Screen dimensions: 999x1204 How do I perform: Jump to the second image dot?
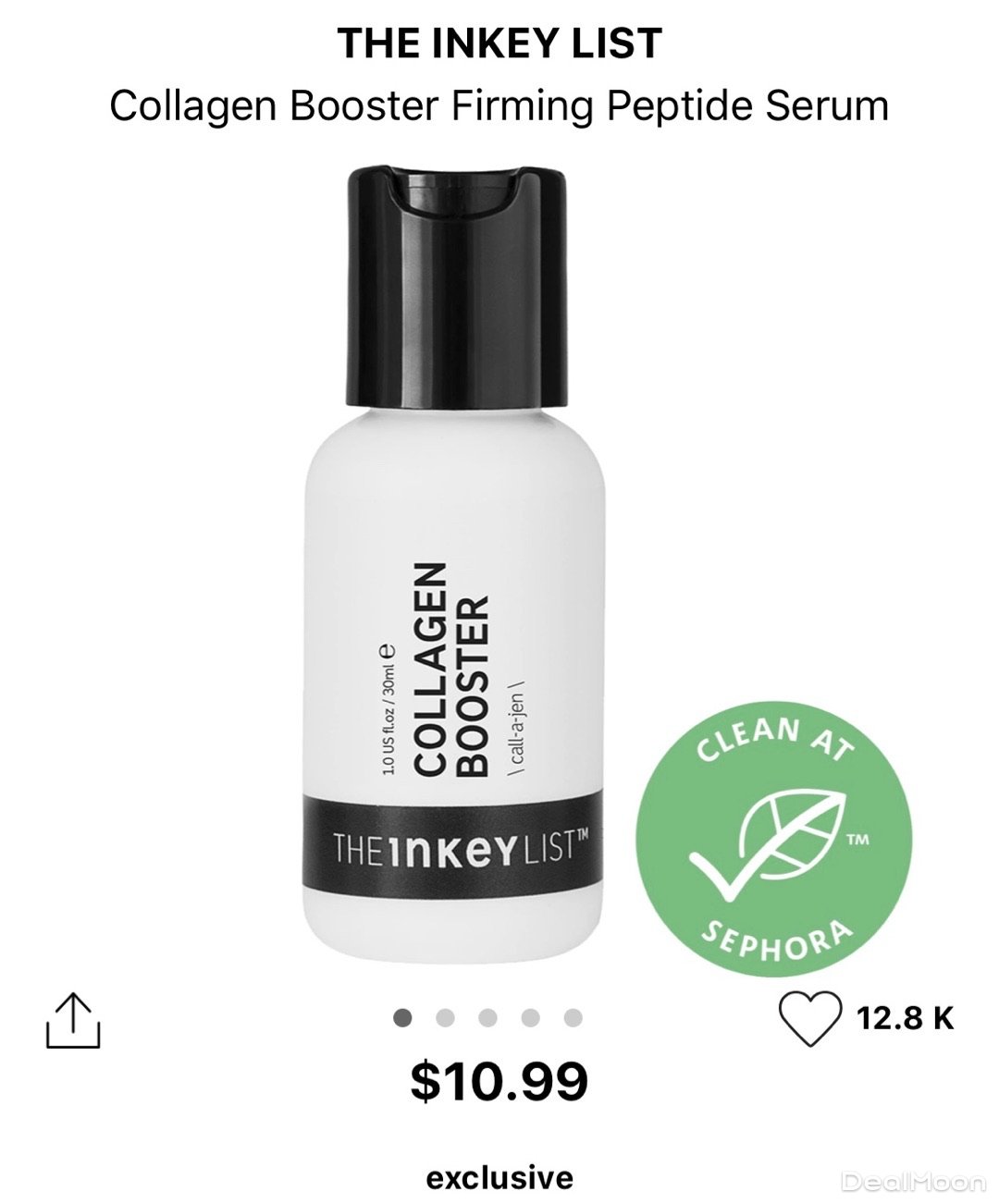tap(445, 1018)
